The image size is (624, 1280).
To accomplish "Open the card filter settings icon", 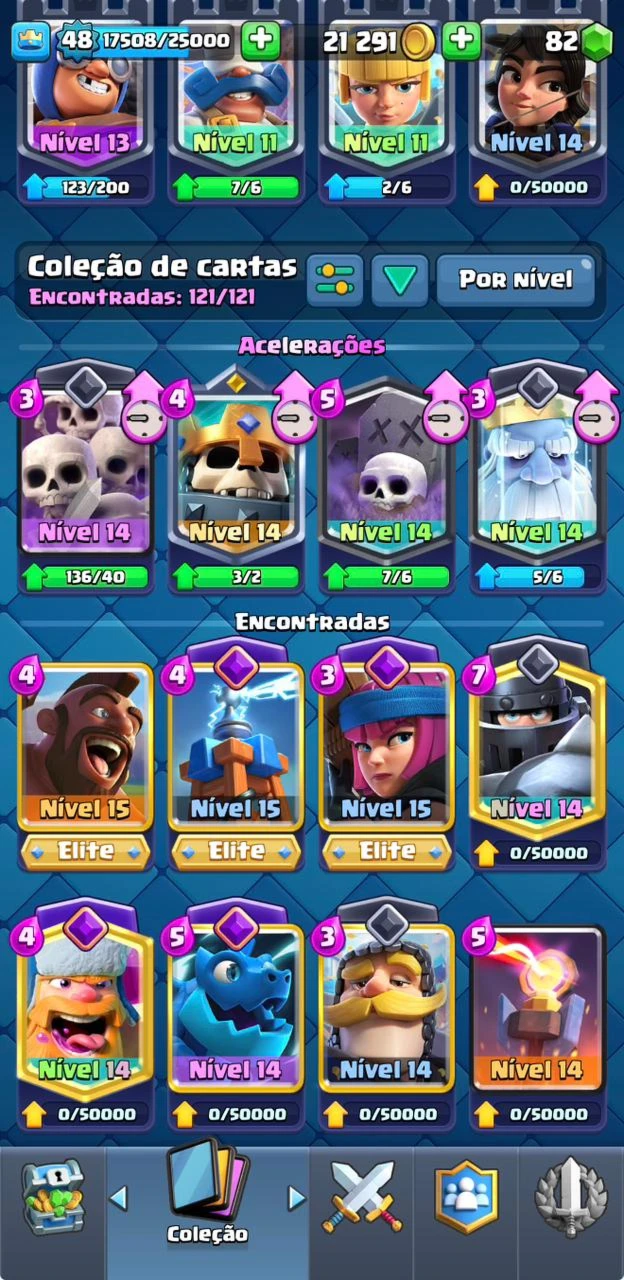I will [x=335, y=280].
